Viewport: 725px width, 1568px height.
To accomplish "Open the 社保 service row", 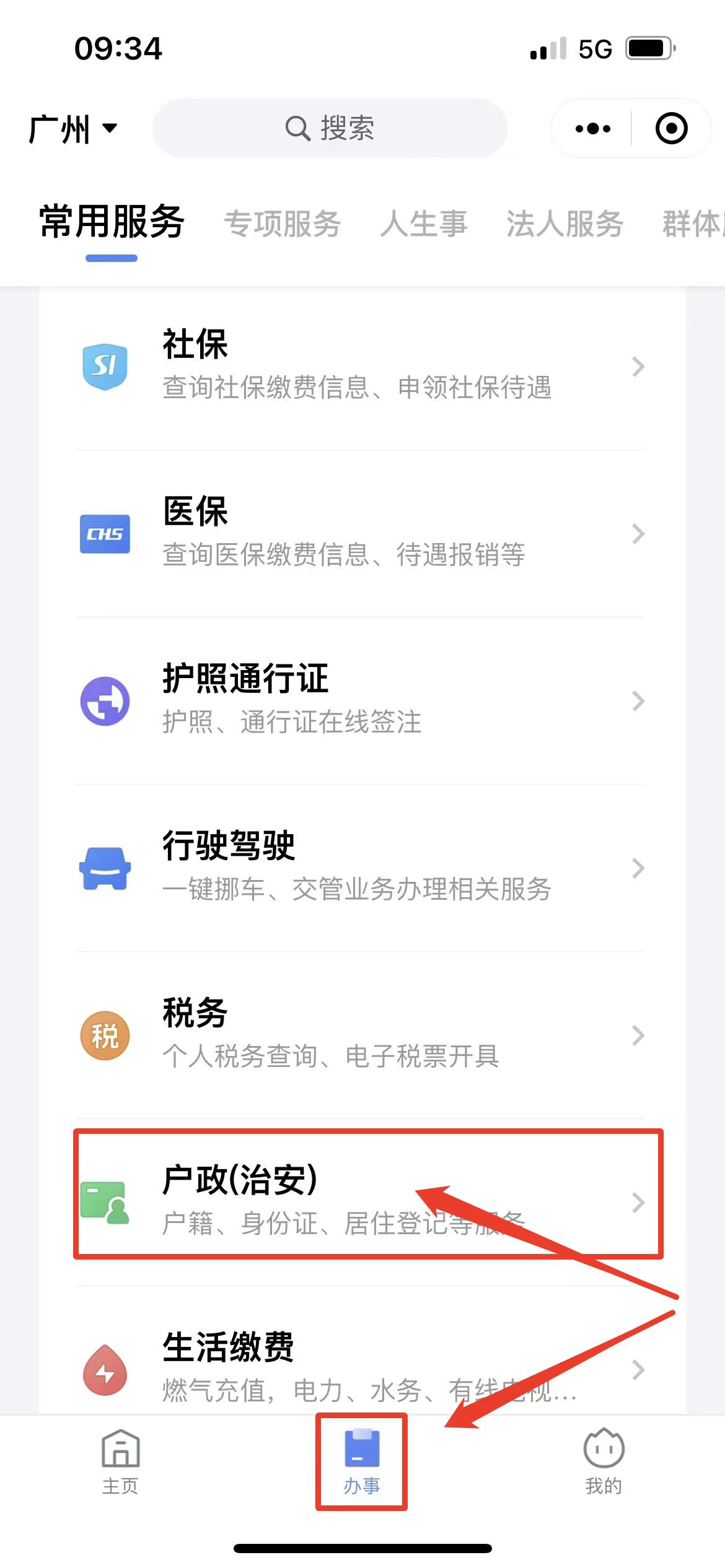I will 361,366.
